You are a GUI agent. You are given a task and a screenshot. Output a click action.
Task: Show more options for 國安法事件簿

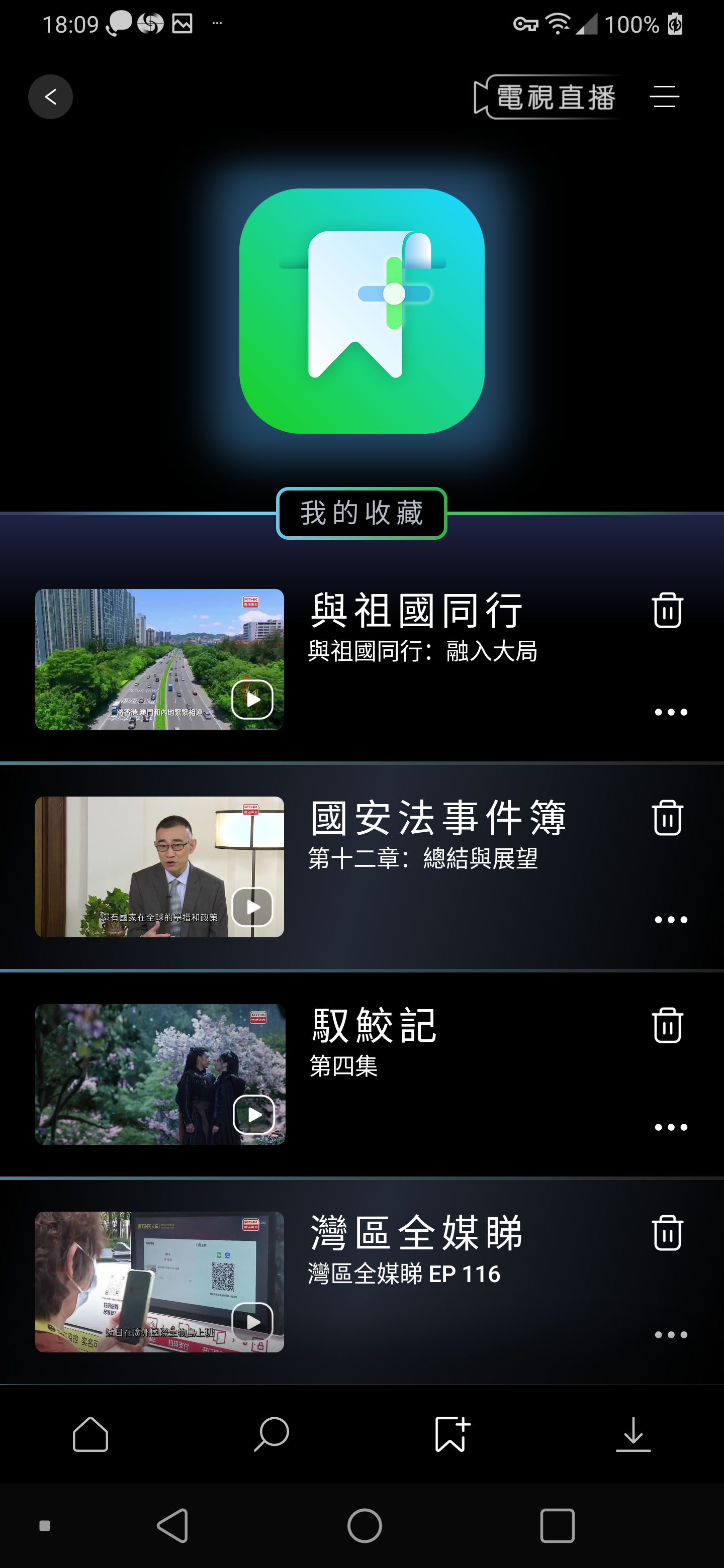[x=670, y=920]
